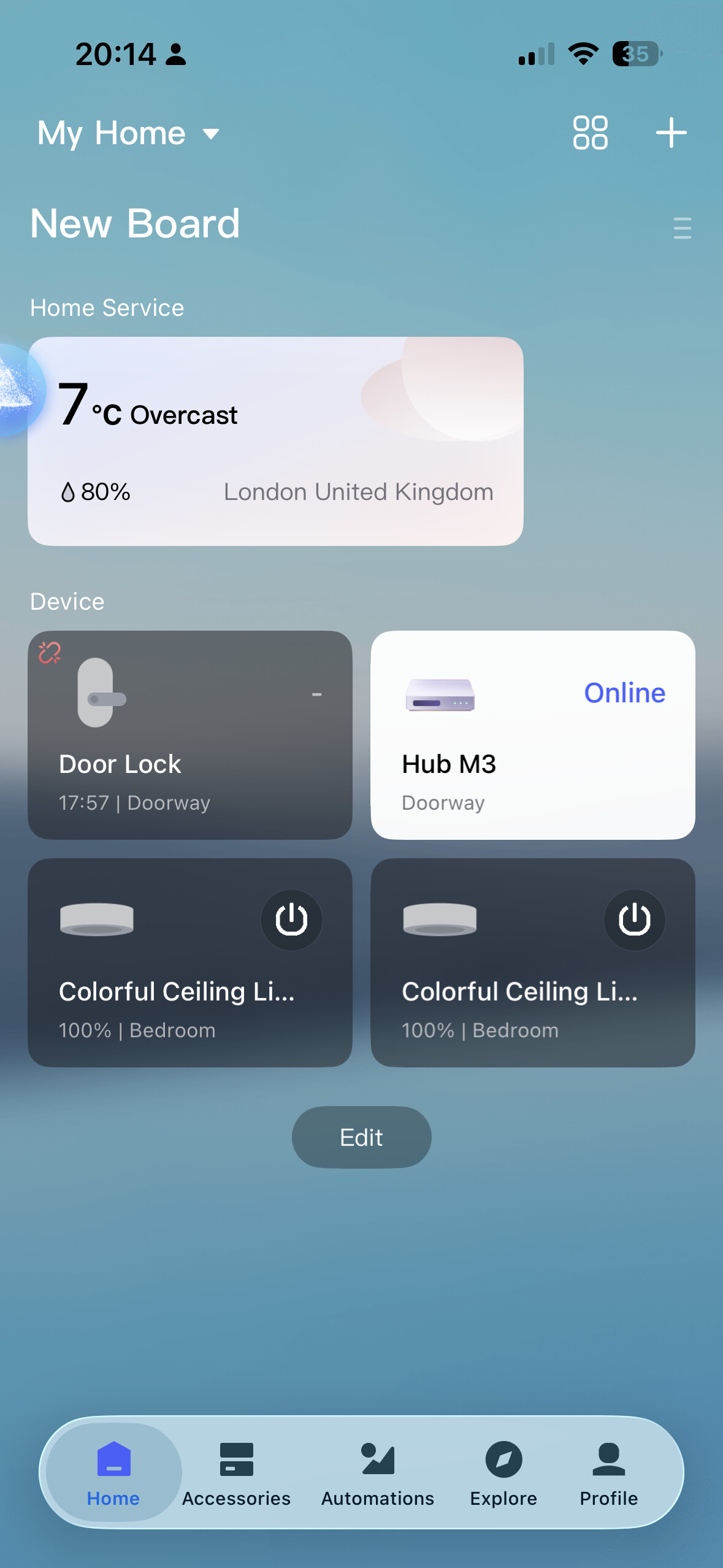Screen dimensions: 723x1568
Task: Select the Home tab
Action: (113, 1473)
